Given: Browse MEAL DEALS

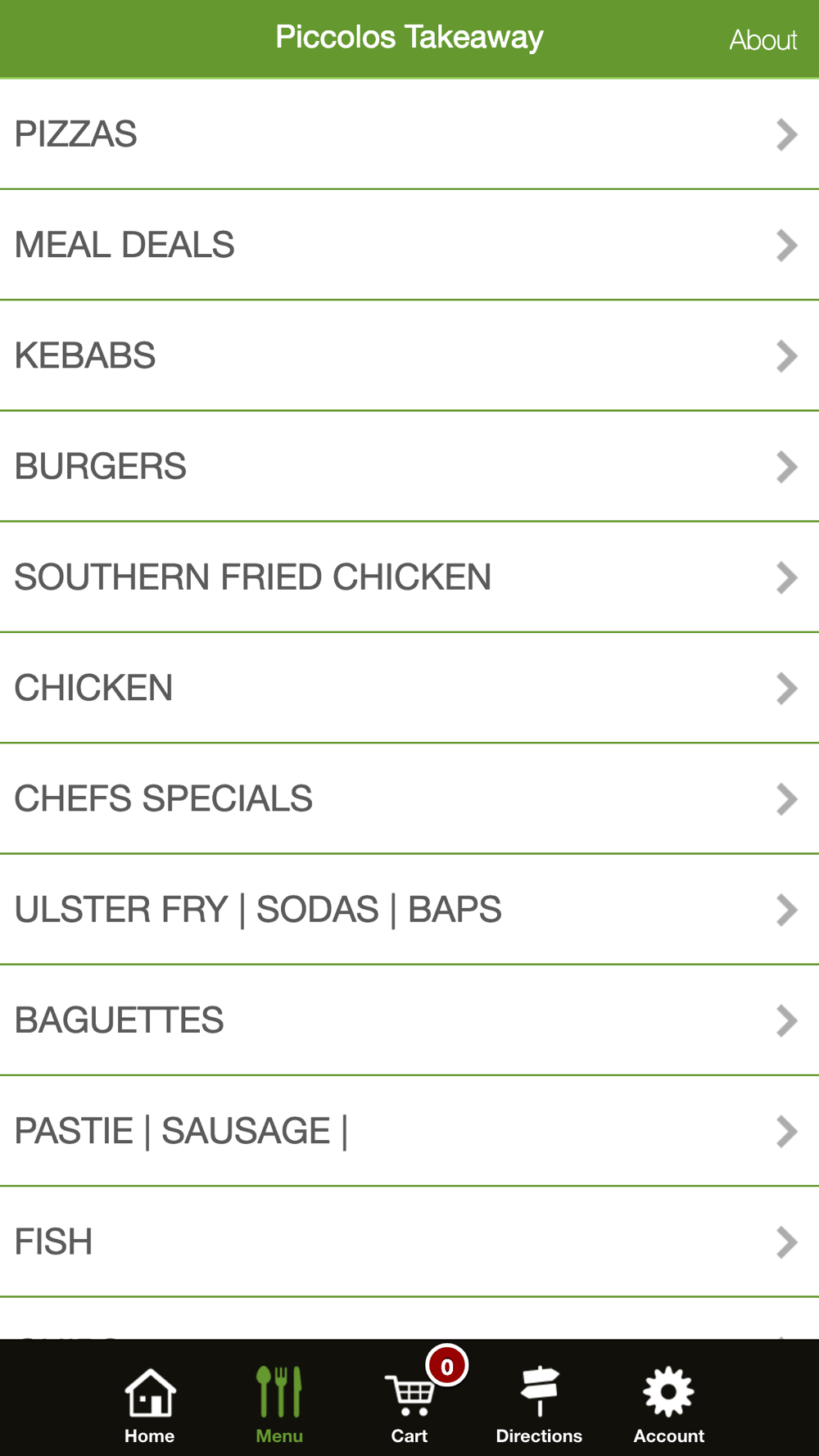Looking at the screenshot, I should pos(409,245).
